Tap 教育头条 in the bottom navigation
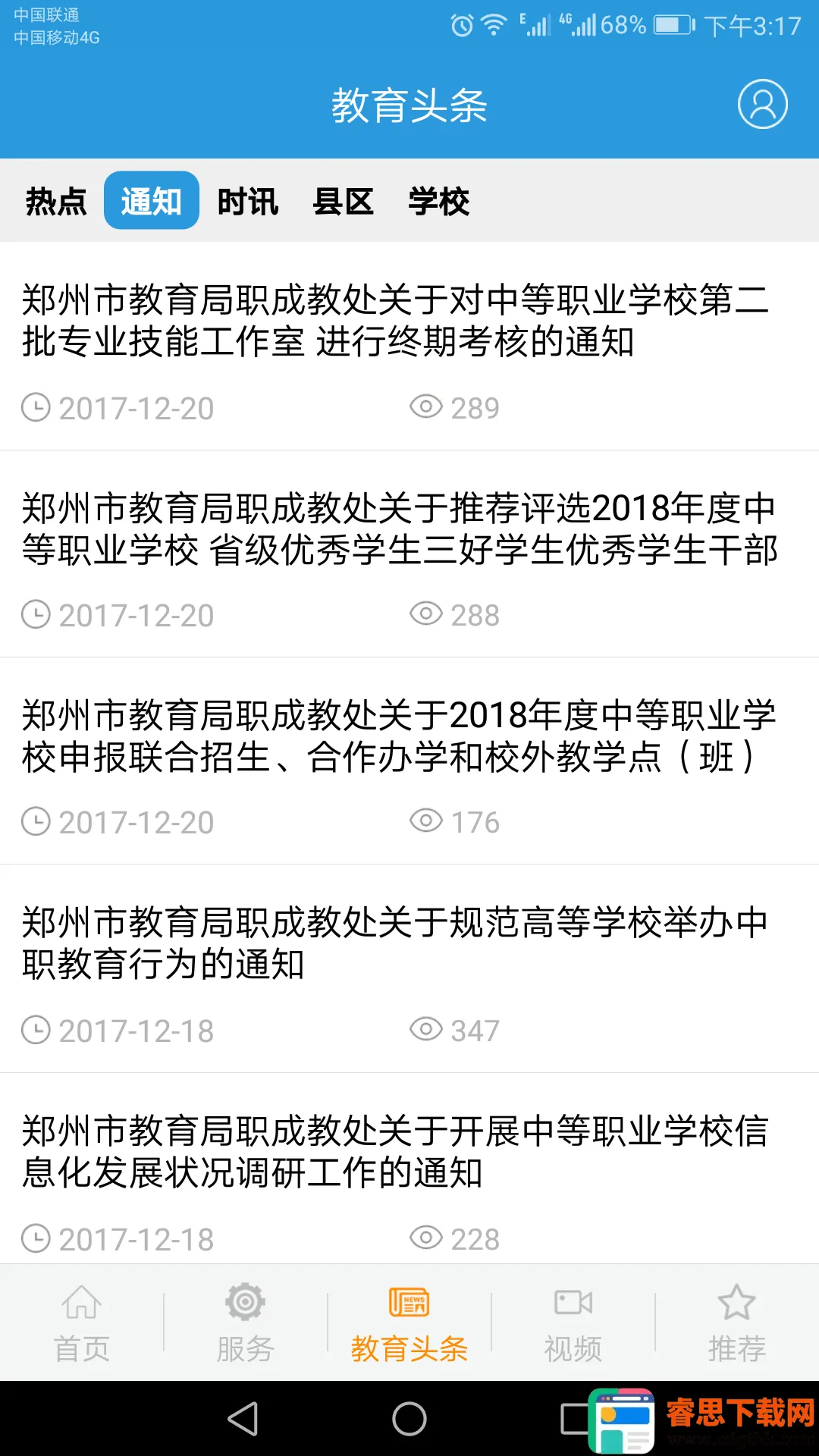The width and height of the screenshot is (819, 1456). click(x=409, y=1323)
